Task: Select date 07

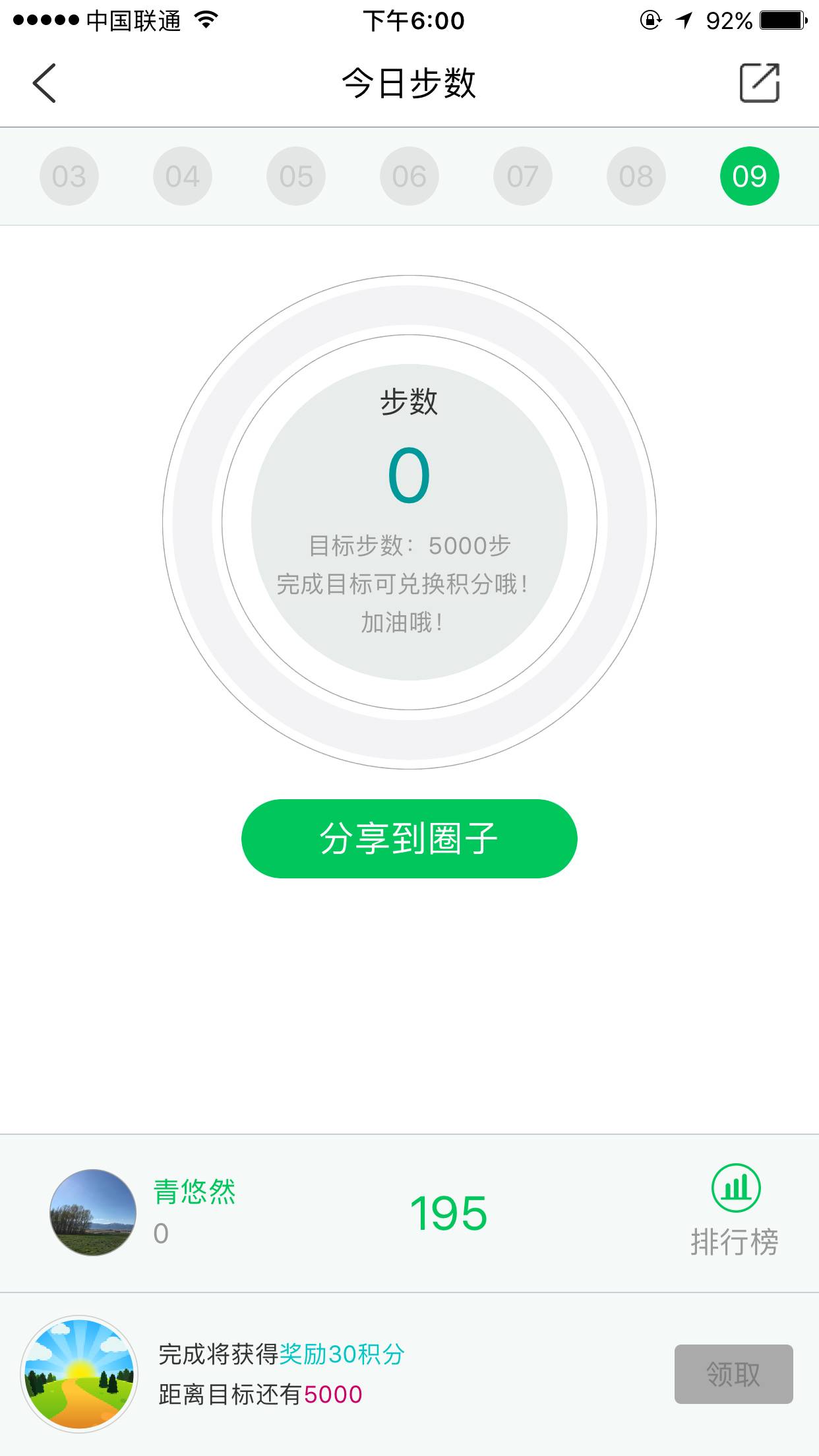Action: tap(523, 176)
